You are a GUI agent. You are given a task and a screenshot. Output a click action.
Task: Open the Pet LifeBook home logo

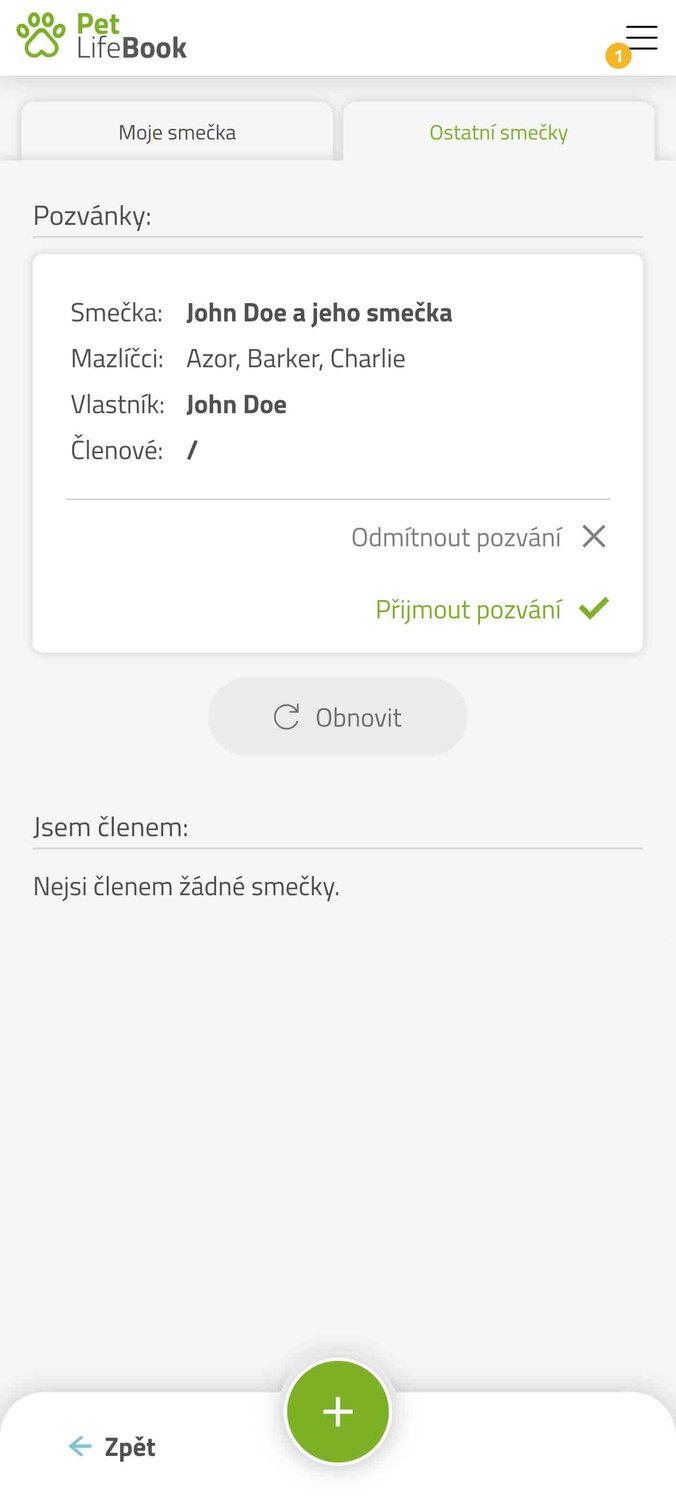102,36
